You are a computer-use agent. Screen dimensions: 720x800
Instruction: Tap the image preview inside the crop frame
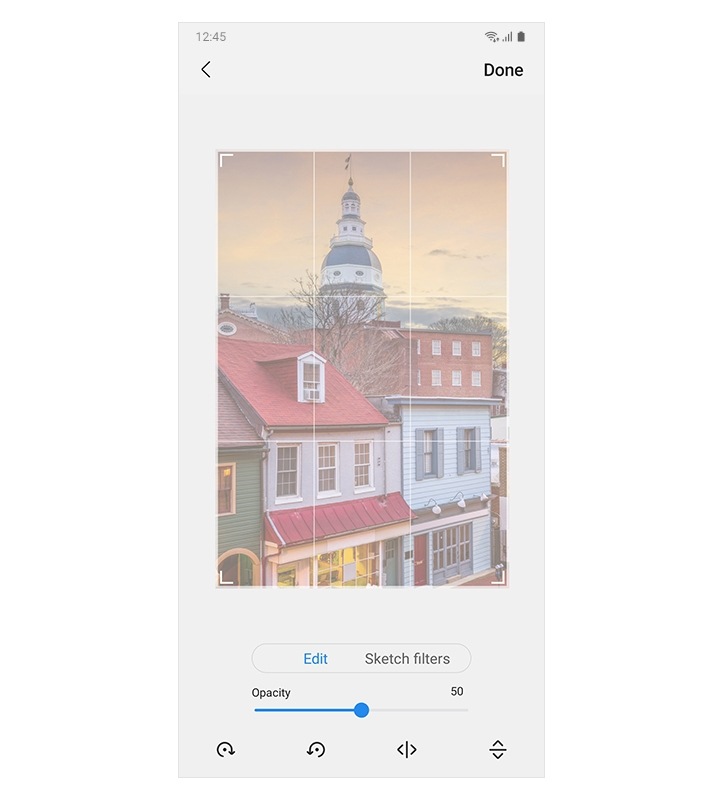click(360, 370)
